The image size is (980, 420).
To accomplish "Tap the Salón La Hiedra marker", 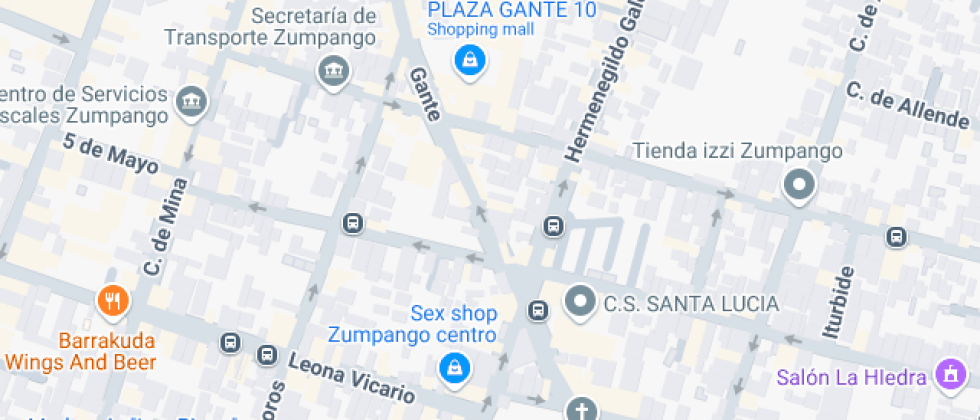I will (x=946, y=375).
